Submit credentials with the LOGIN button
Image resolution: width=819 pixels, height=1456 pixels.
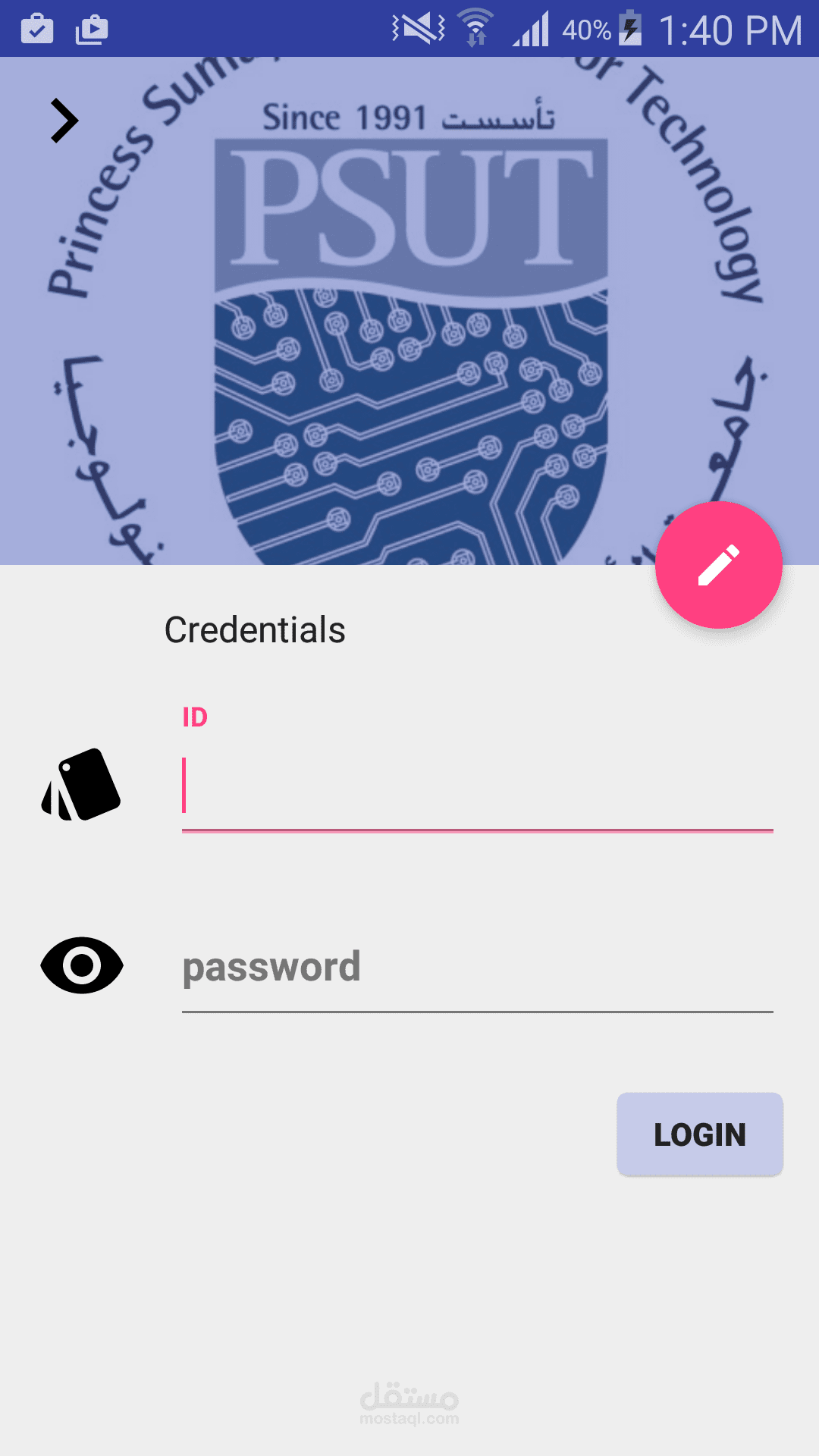699,1134
